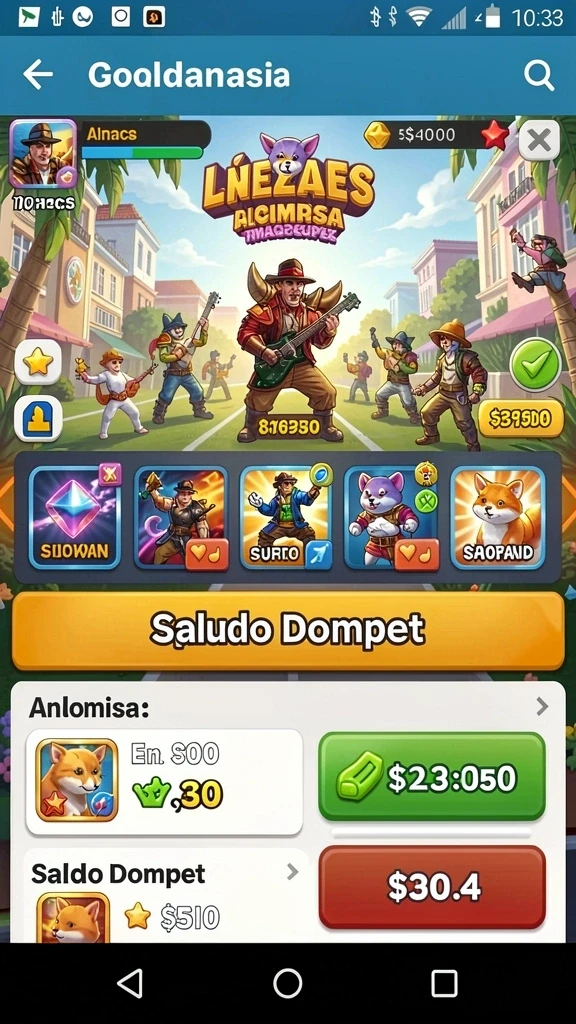Open the Saldo Dompet row
Image resolution: width=576 pixels, height=1024 pixels.
pos(165,873)
